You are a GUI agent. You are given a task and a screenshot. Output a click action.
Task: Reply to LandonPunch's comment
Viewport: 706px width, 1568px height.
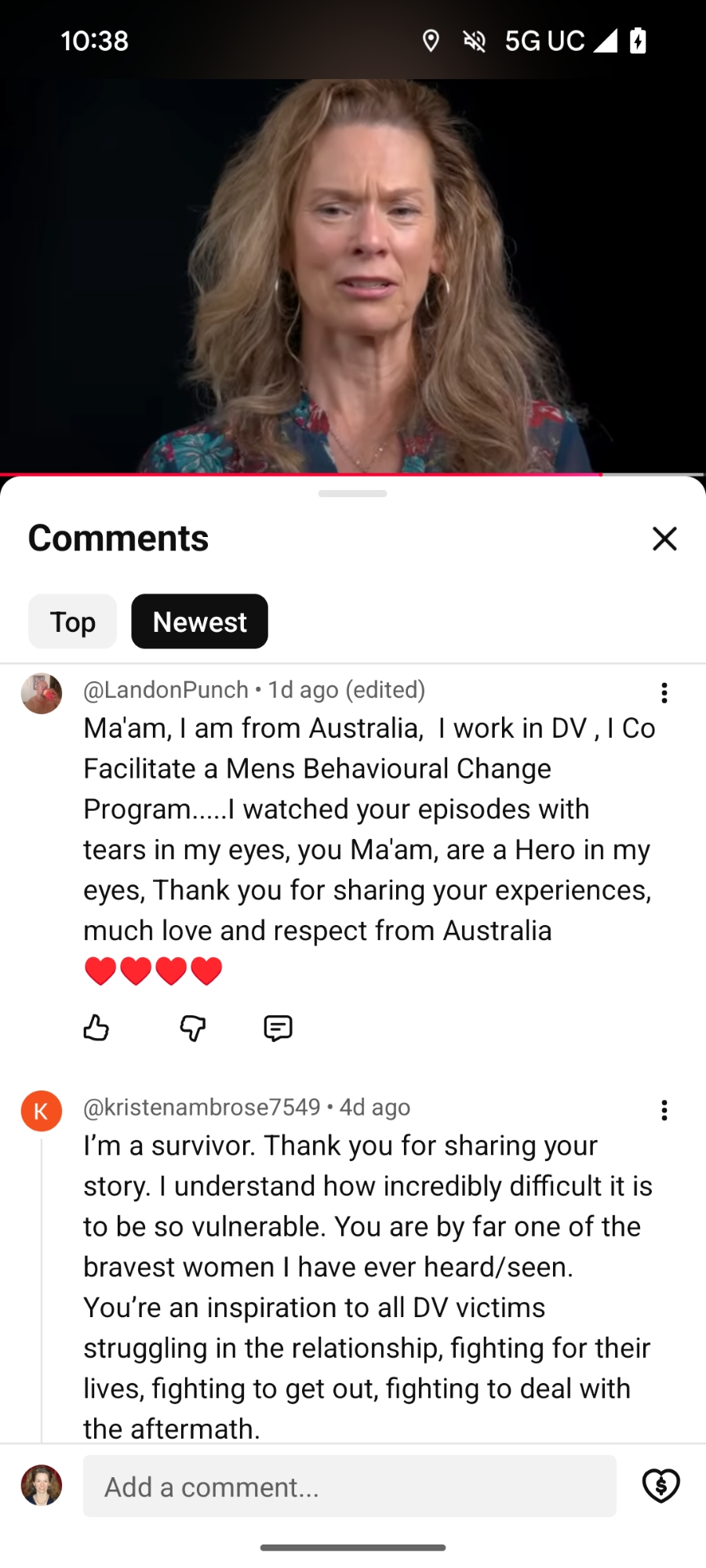[278, 1027]
